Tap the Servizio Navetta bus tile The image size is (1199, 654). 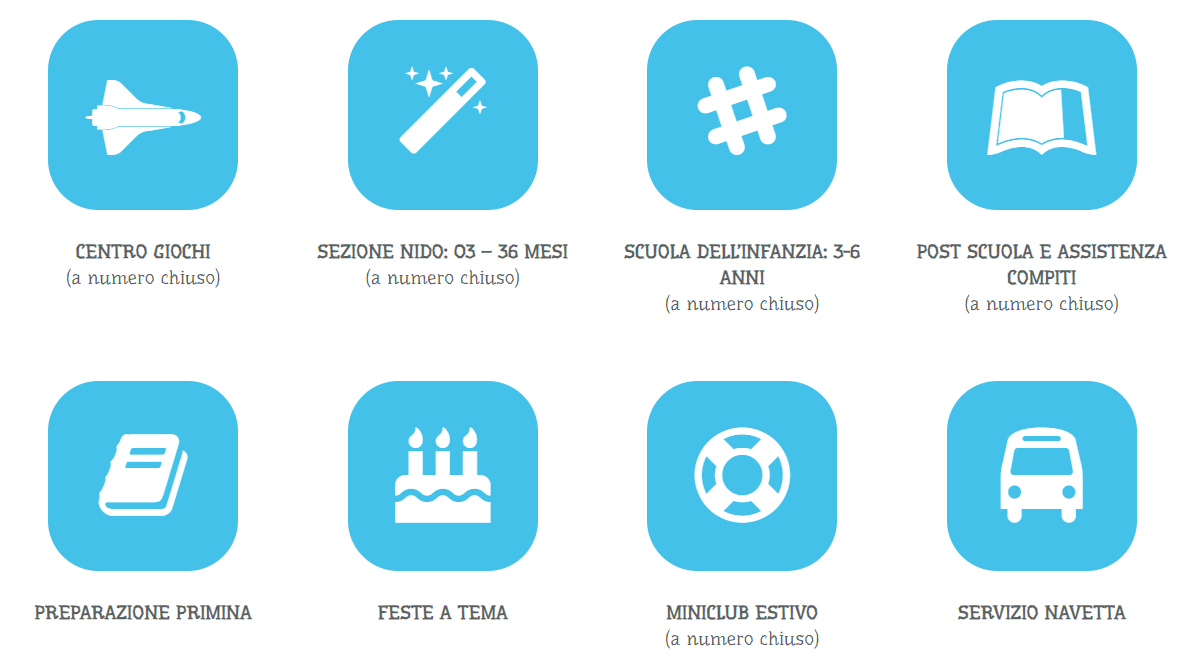[1041, 475]
